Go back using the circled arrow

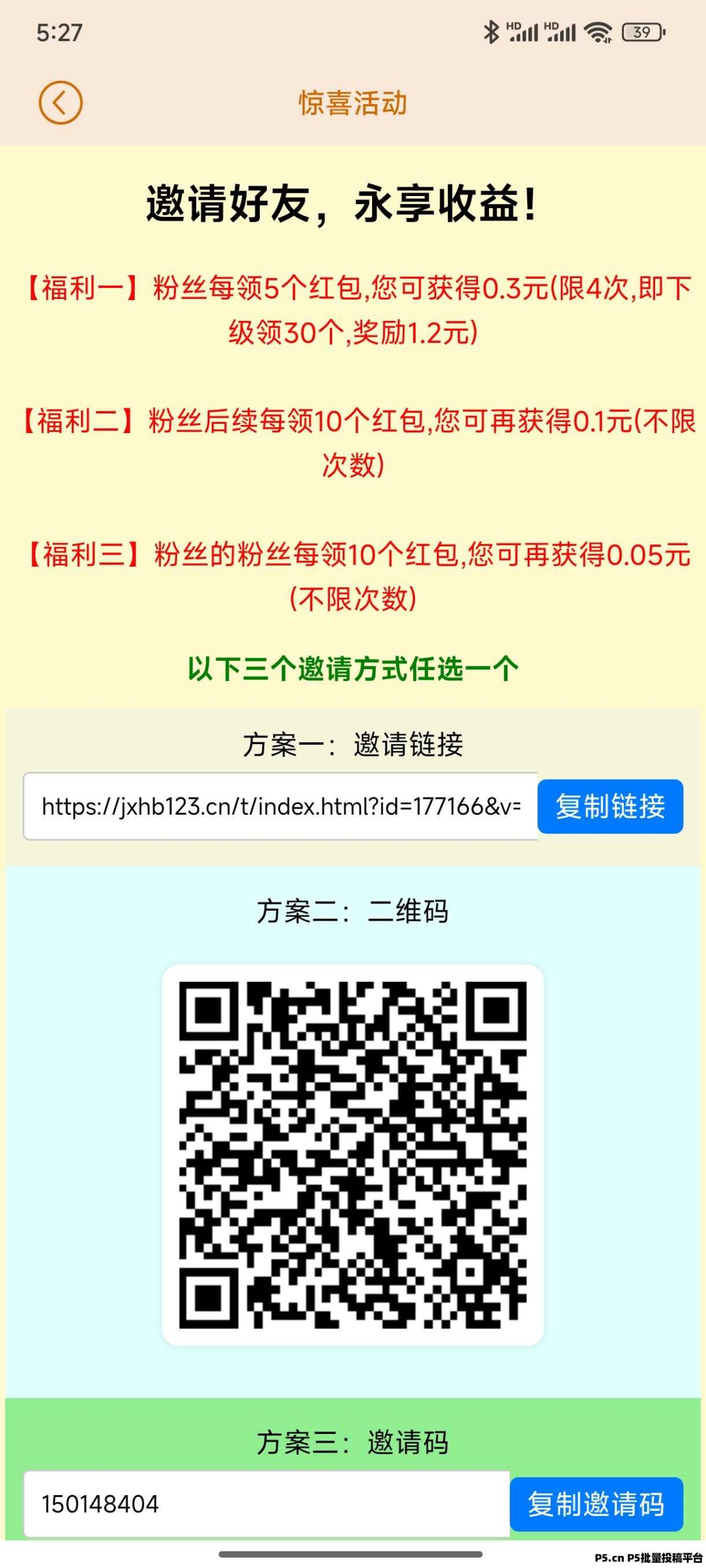60,102
